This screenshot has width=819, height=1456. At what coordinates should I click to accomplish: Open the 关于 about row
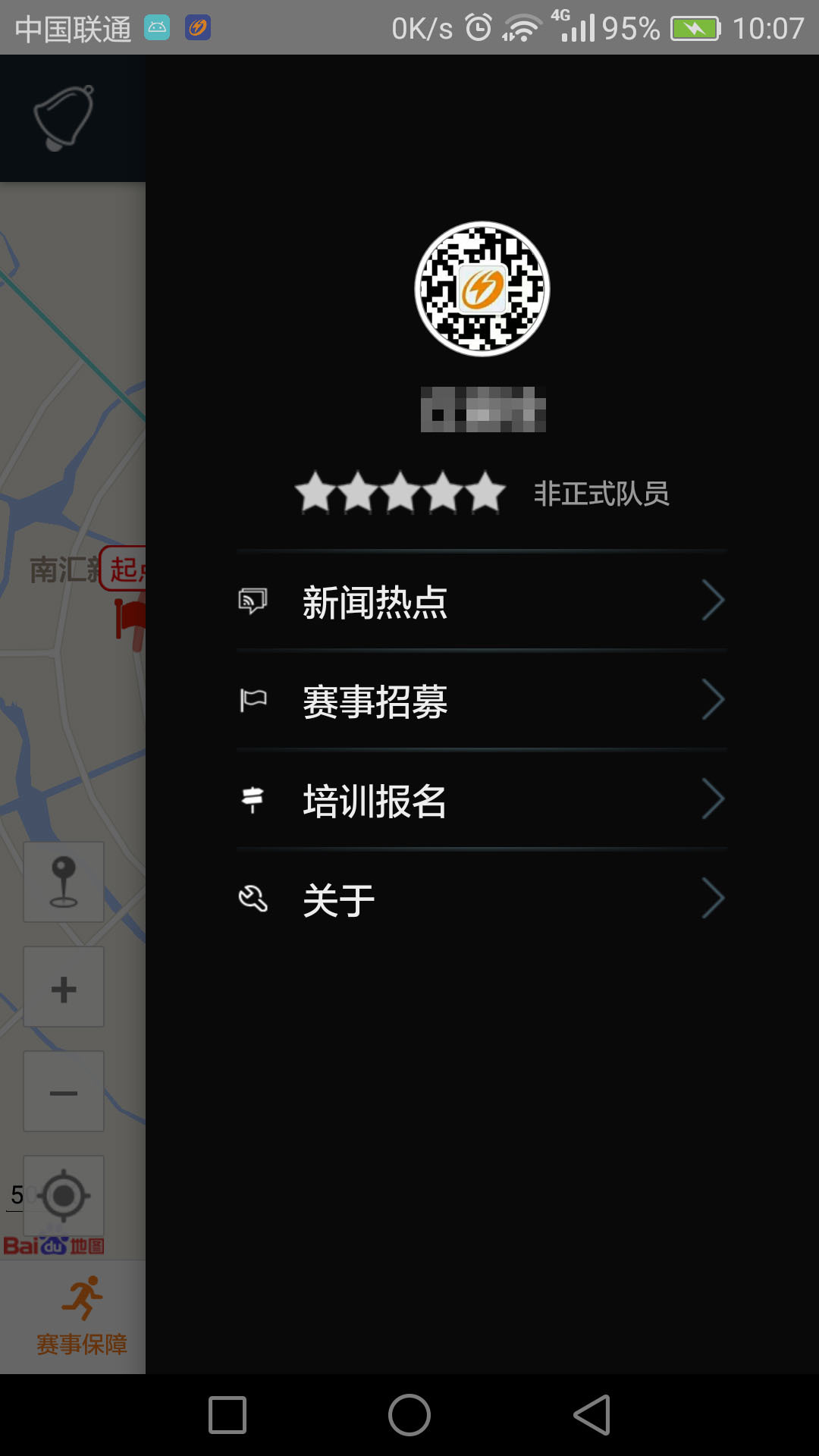click(482, 899)
